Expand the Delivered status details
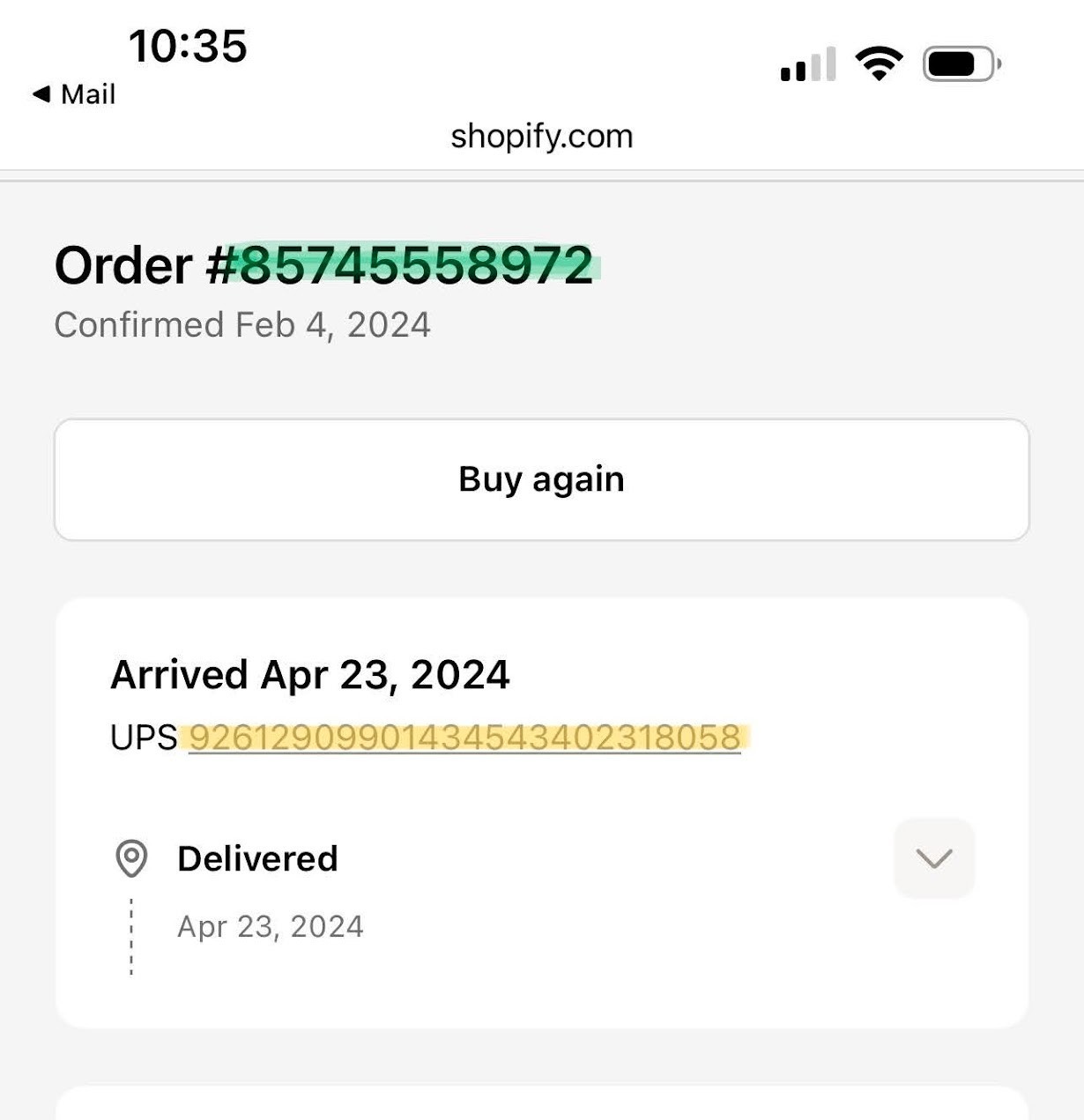The width and height of the screenshot is (1084, 1120). pyautogui.click(x=933, y=858)
